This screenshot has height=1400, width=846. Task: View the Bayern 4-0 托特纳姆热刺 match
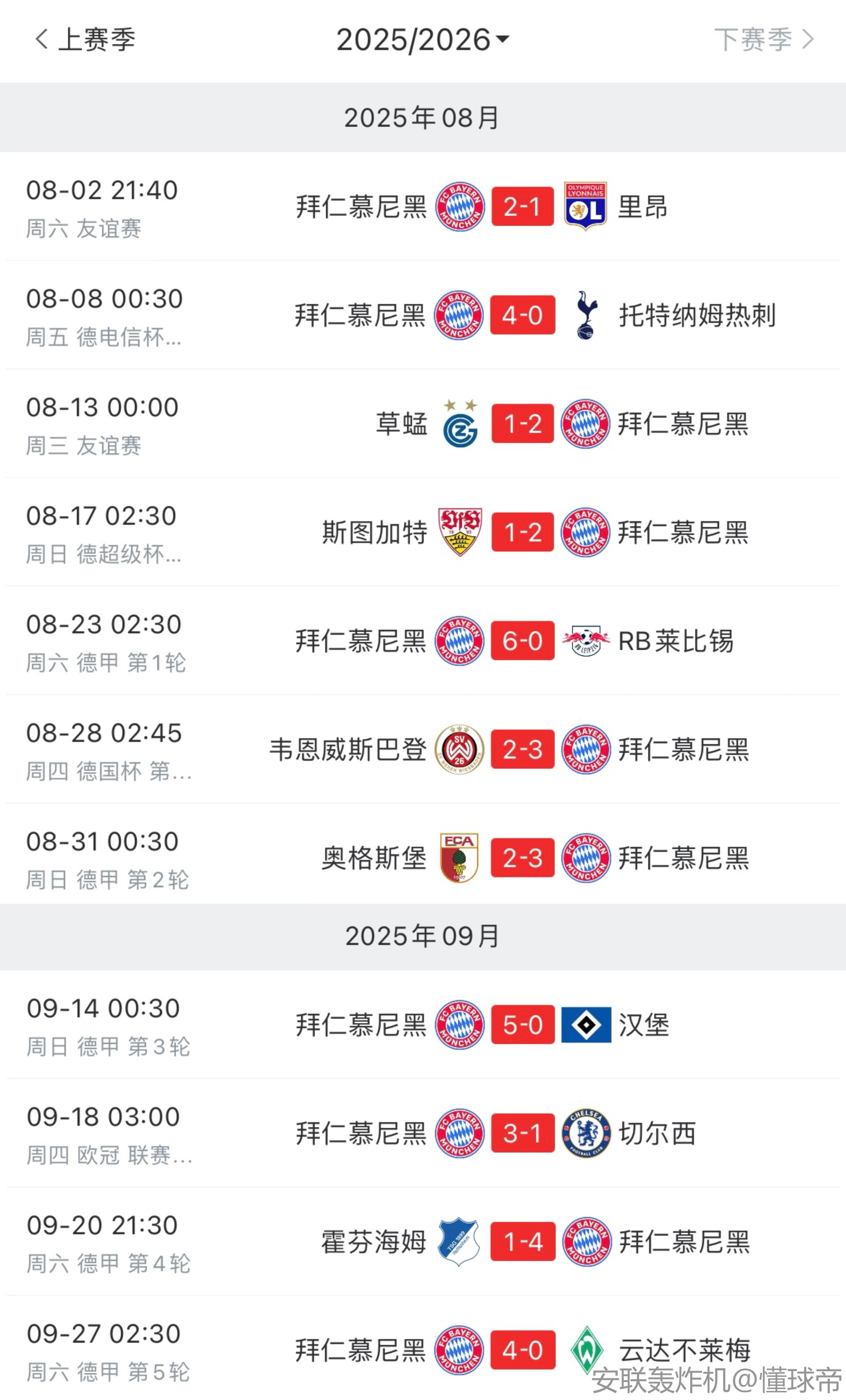point(522,315)
